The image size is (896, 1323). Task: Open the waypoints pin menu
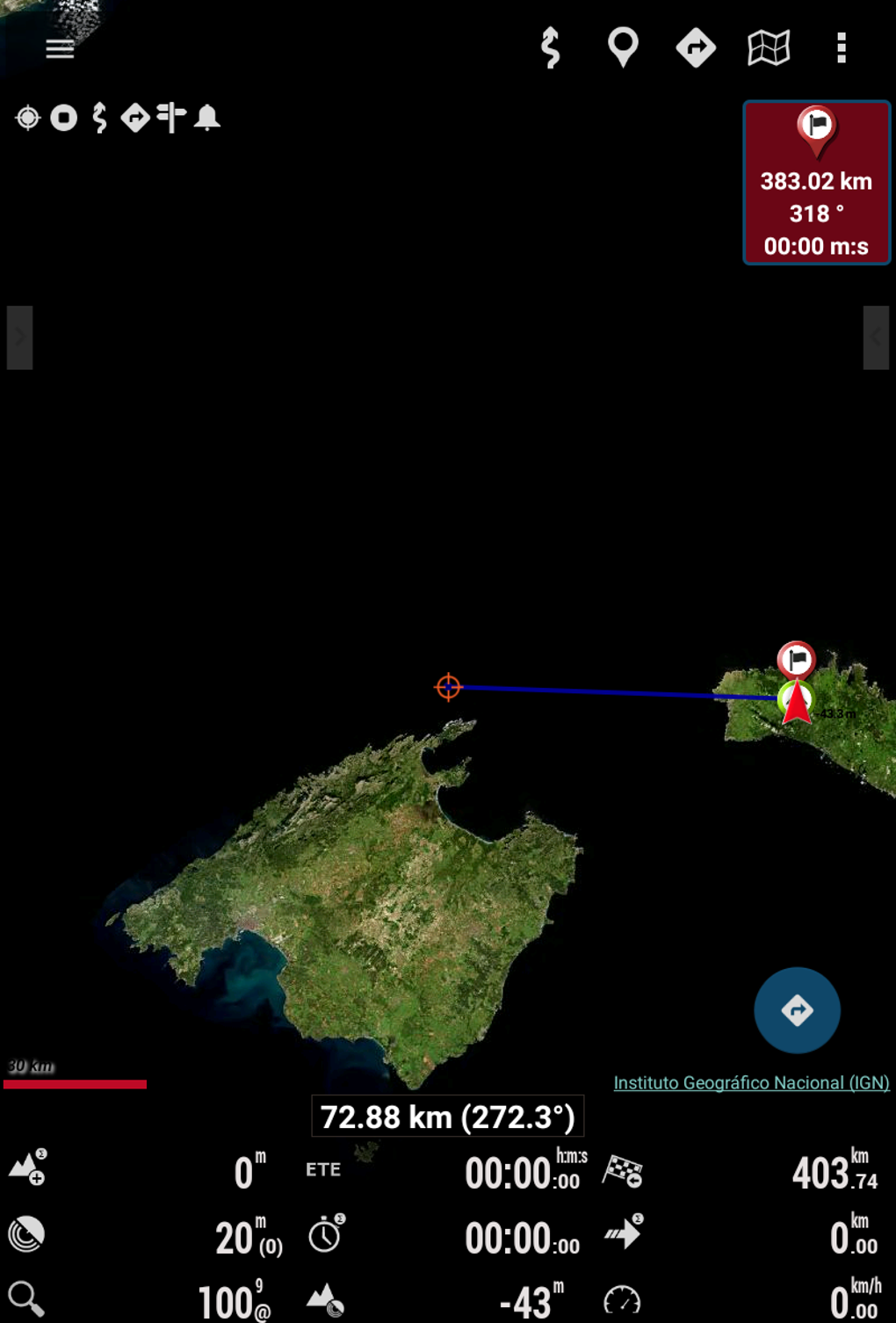pos(623,47)
